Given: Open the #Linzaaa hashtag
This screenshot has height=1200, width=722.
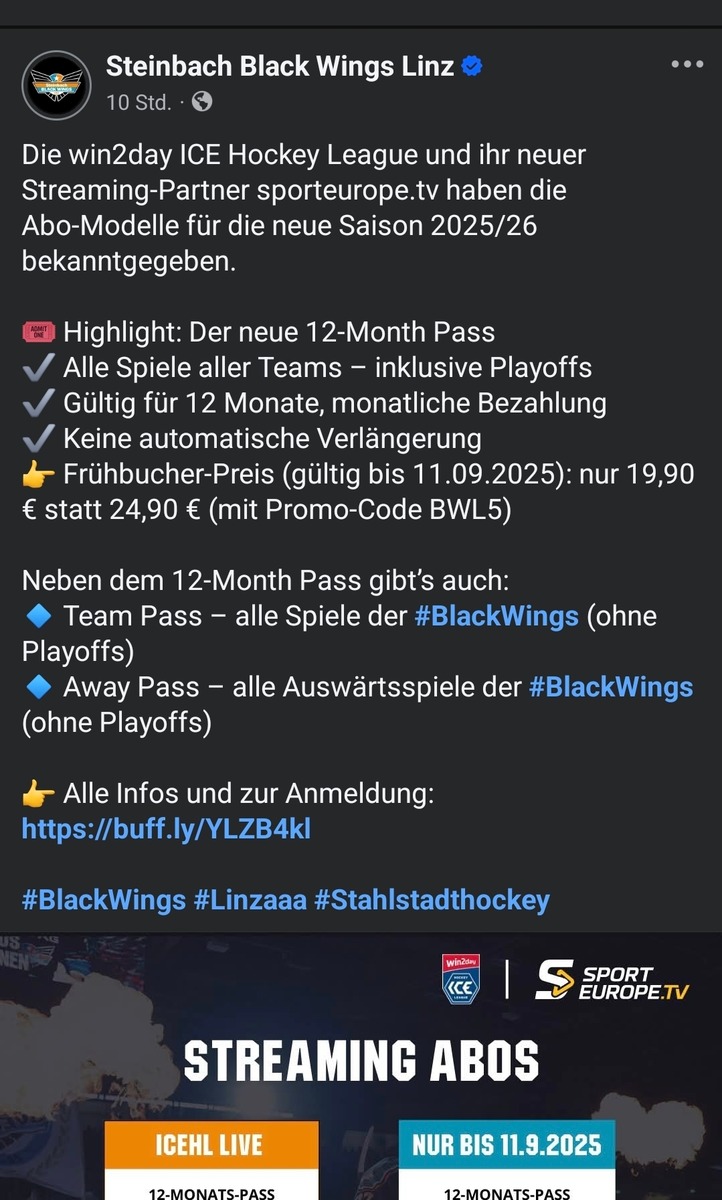Looking at the screenshot, I should (250, 899).
